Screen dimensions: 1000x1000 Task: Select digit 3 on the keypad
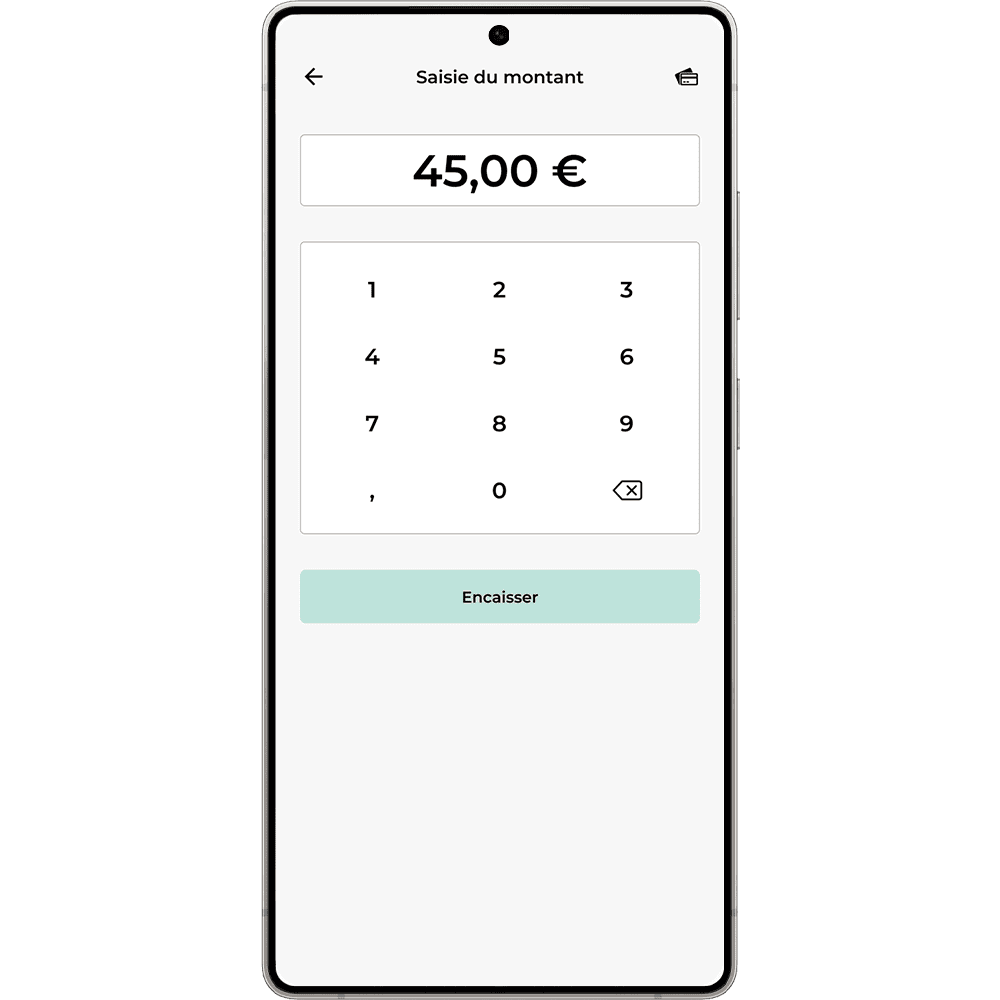[x=626, y=290]
